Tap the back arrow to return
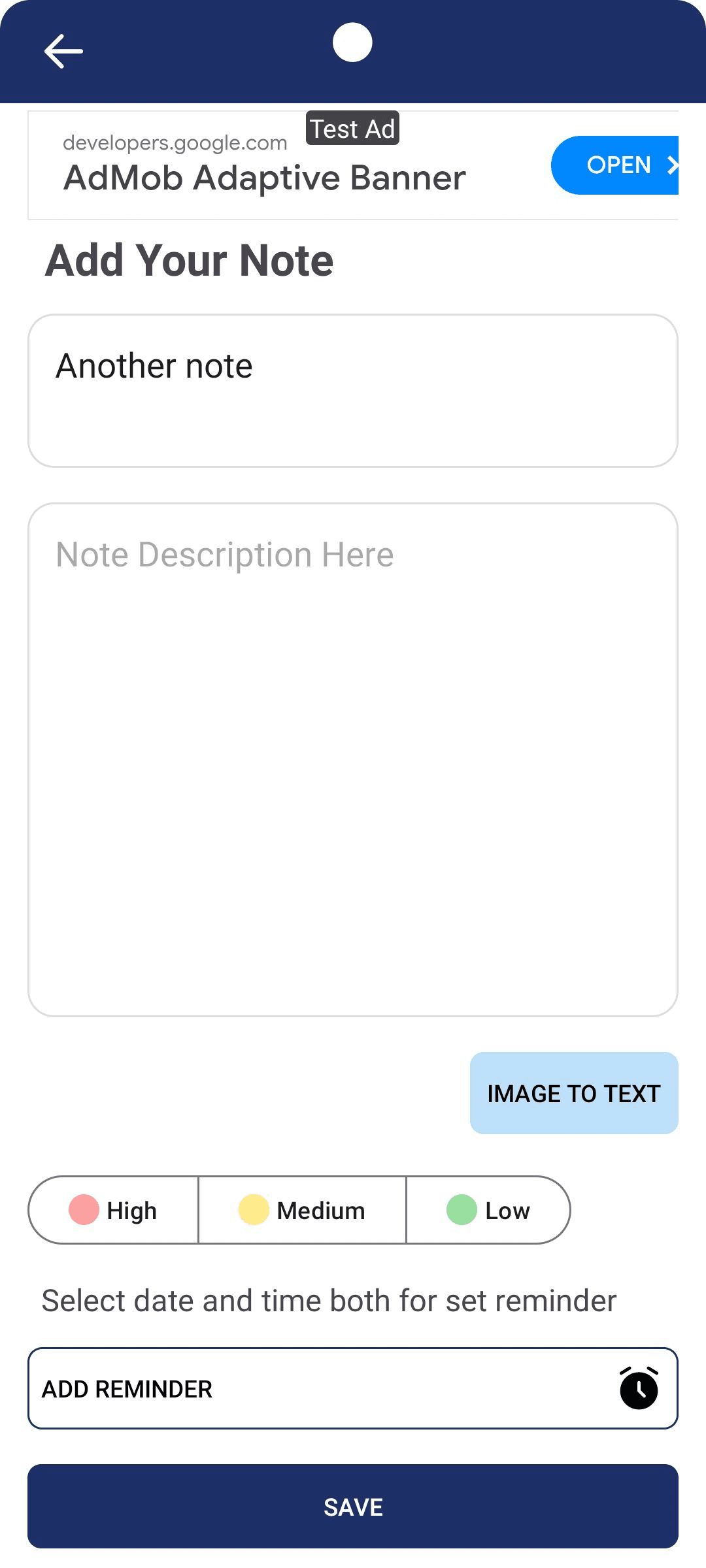This screenshot has height=1568, width=706. (x=63, y=51)
